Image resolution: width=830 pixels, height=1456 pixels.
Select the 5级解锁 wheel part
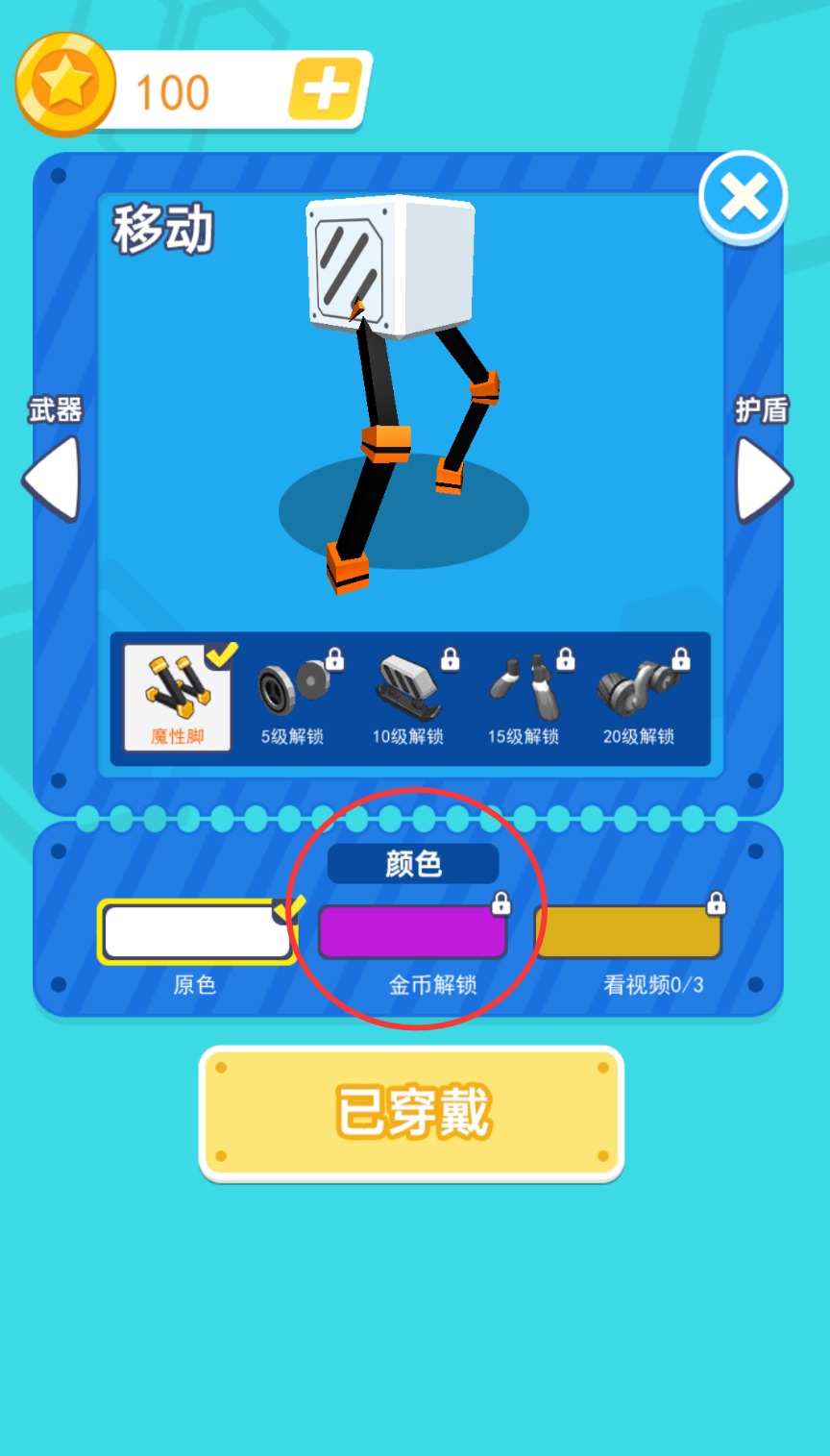click(x=293, y=698)
